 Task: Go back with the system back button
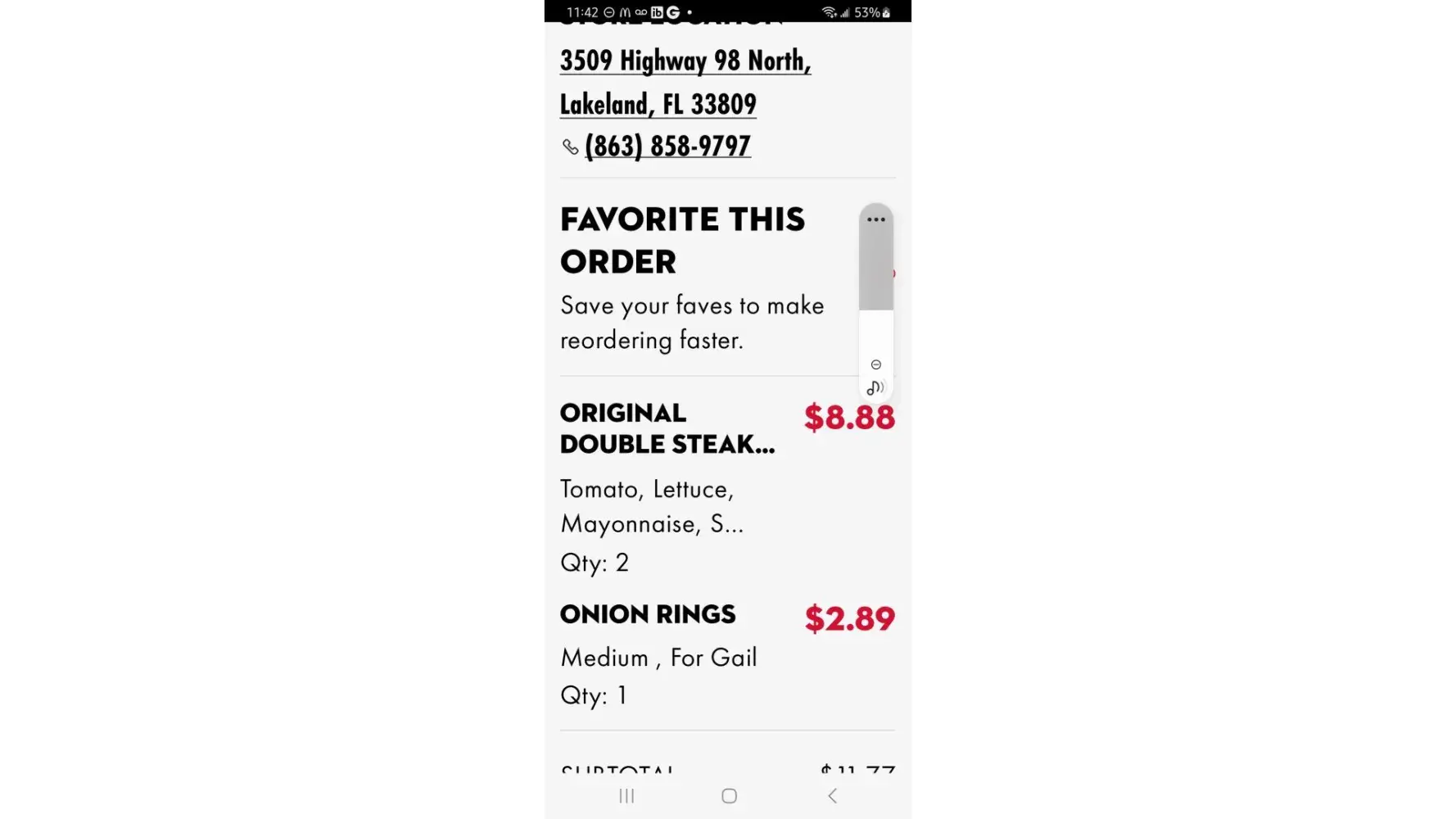point(832,796)
